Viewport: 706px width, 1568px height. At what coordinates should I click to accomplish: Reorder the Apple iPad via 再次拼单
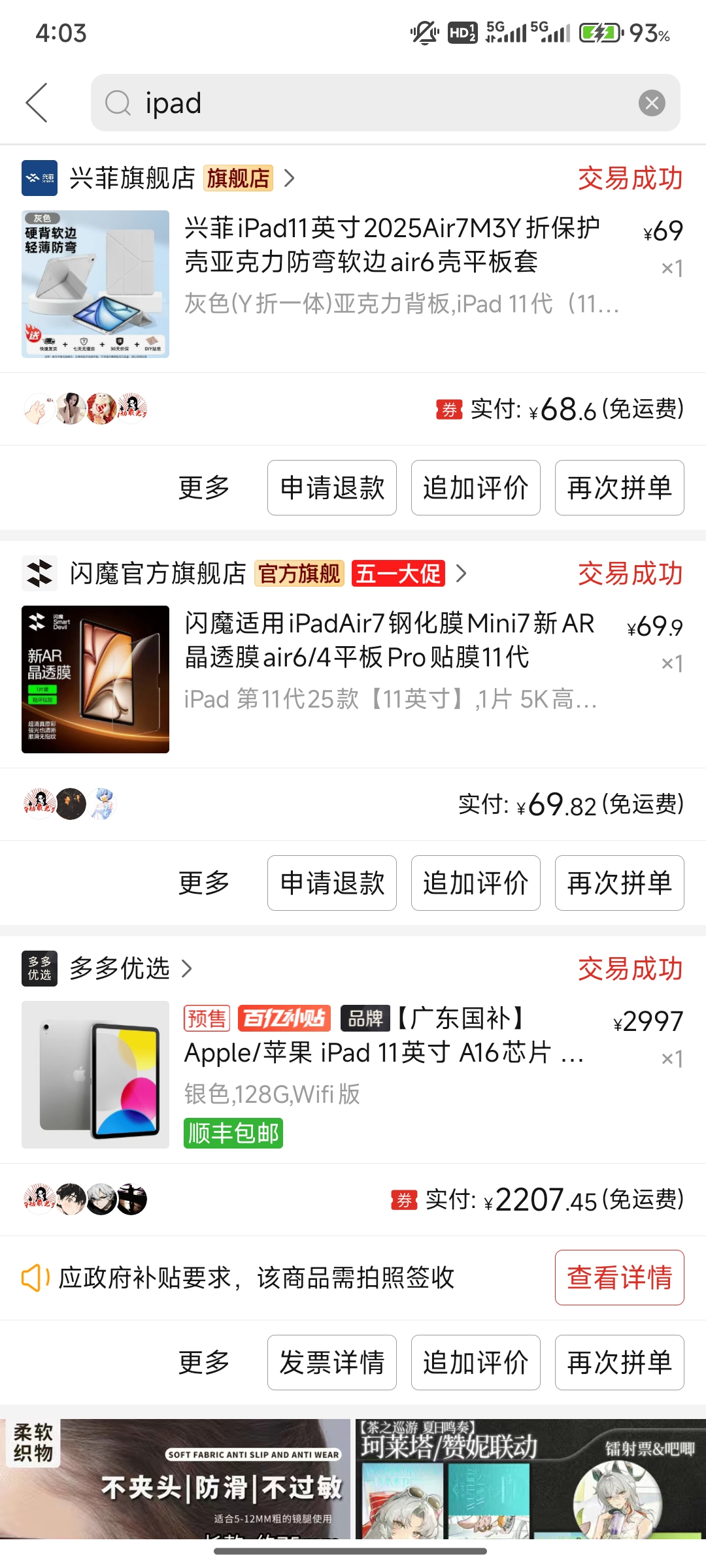pyautogui.click(x=620, y=1362)
